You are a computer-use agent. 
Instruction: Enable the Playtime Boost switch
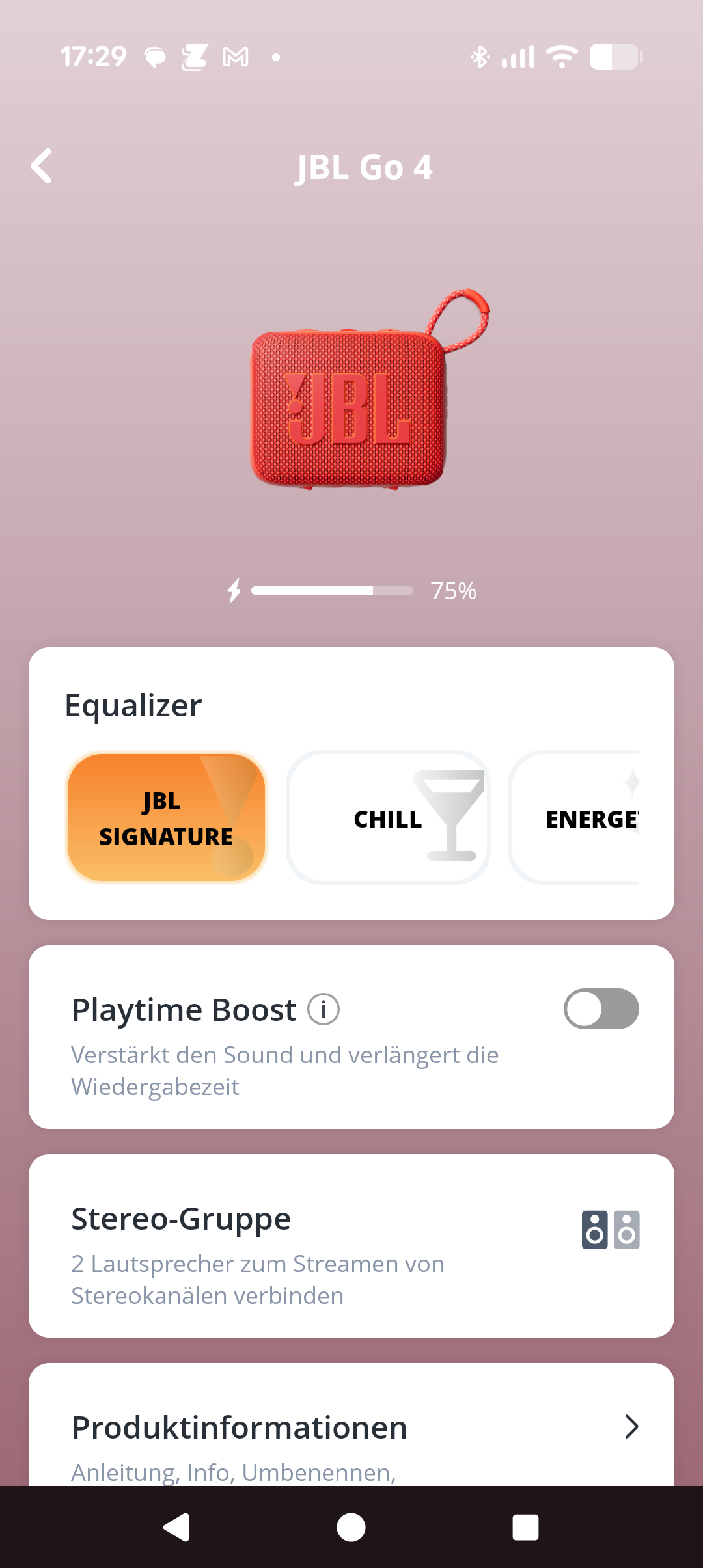click(600, 1009)
